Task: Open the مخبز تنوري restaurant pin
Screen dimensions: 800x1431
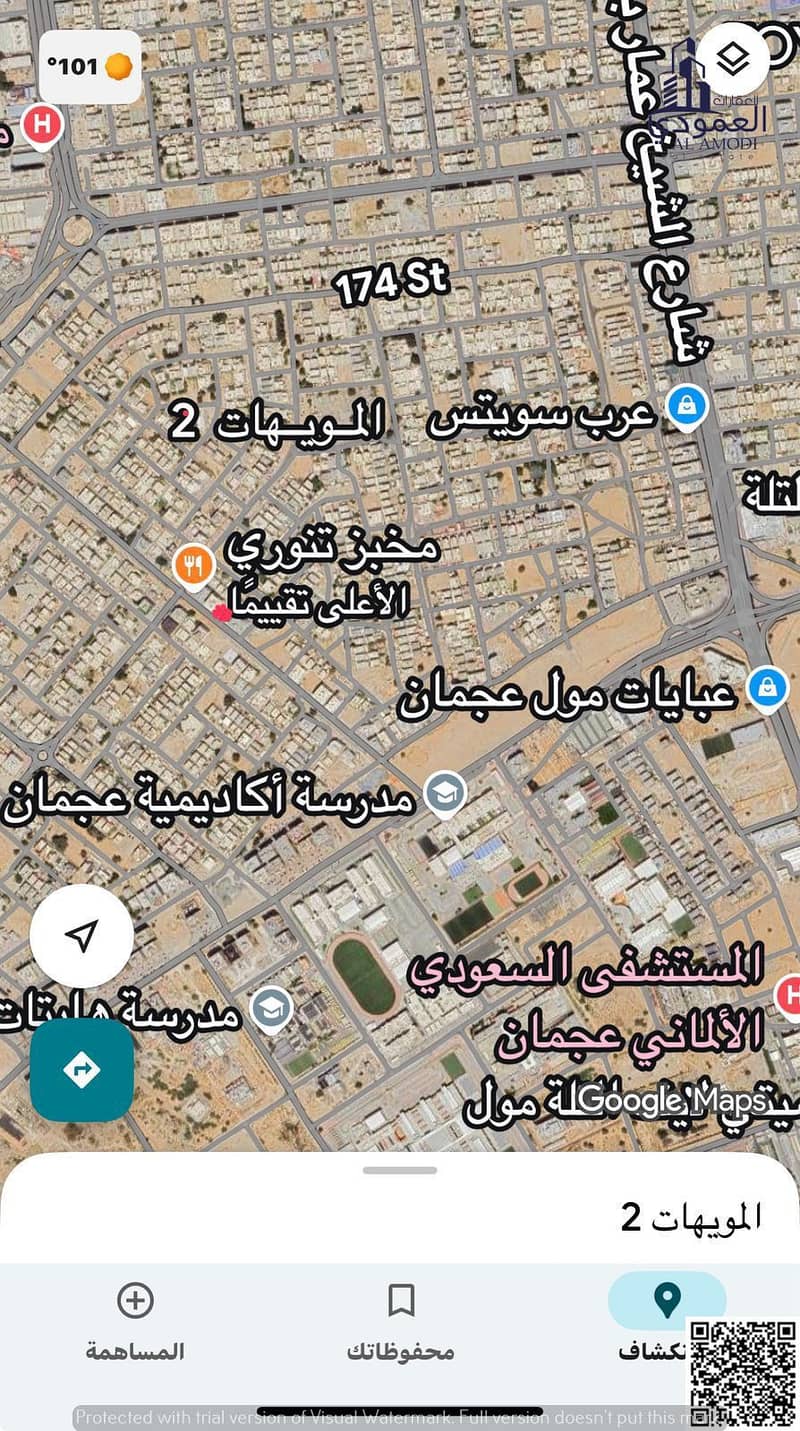Action: pos(194,565)
